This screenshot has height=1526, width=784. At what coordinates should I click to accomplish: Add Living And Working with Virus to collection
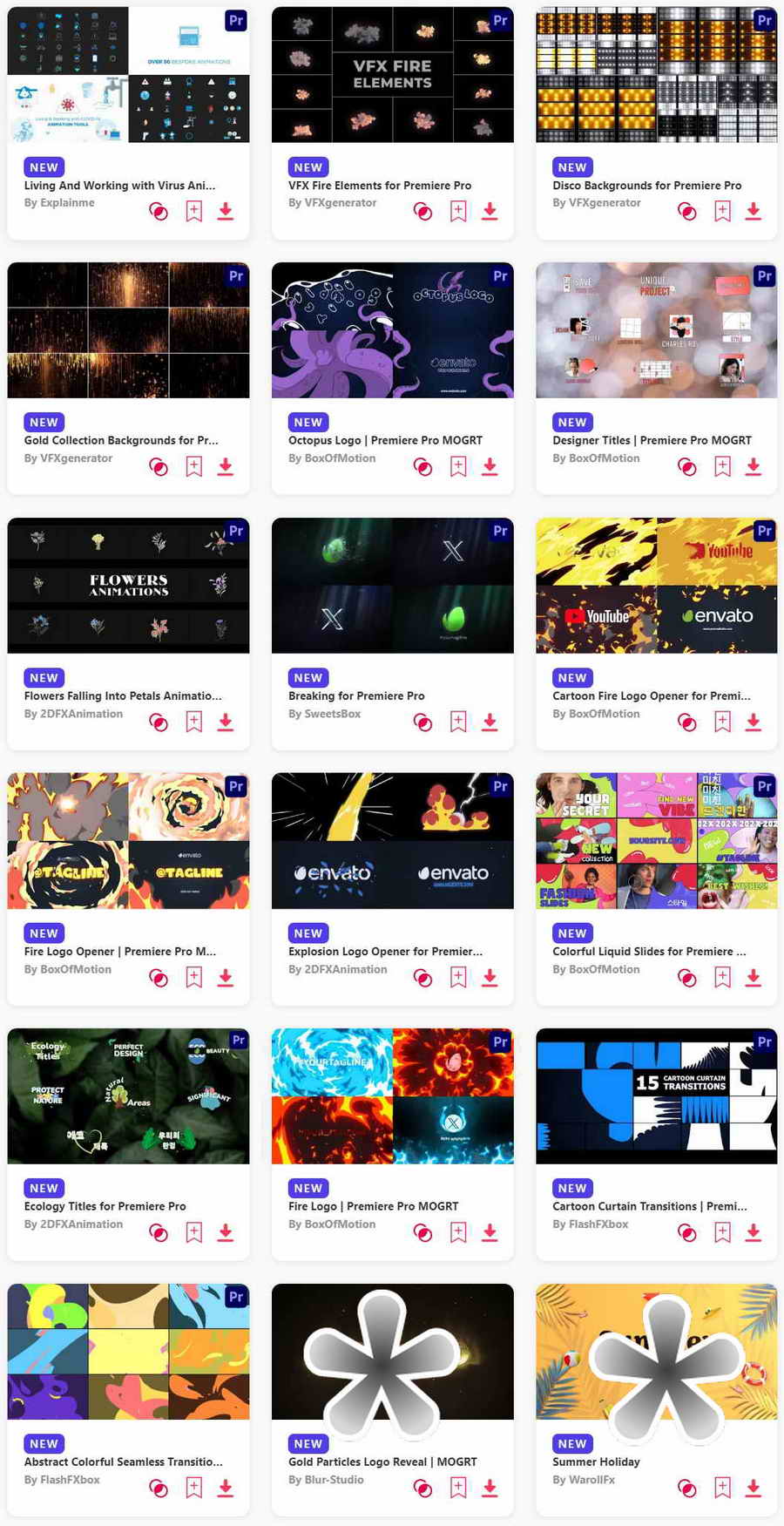coord(159,211)
